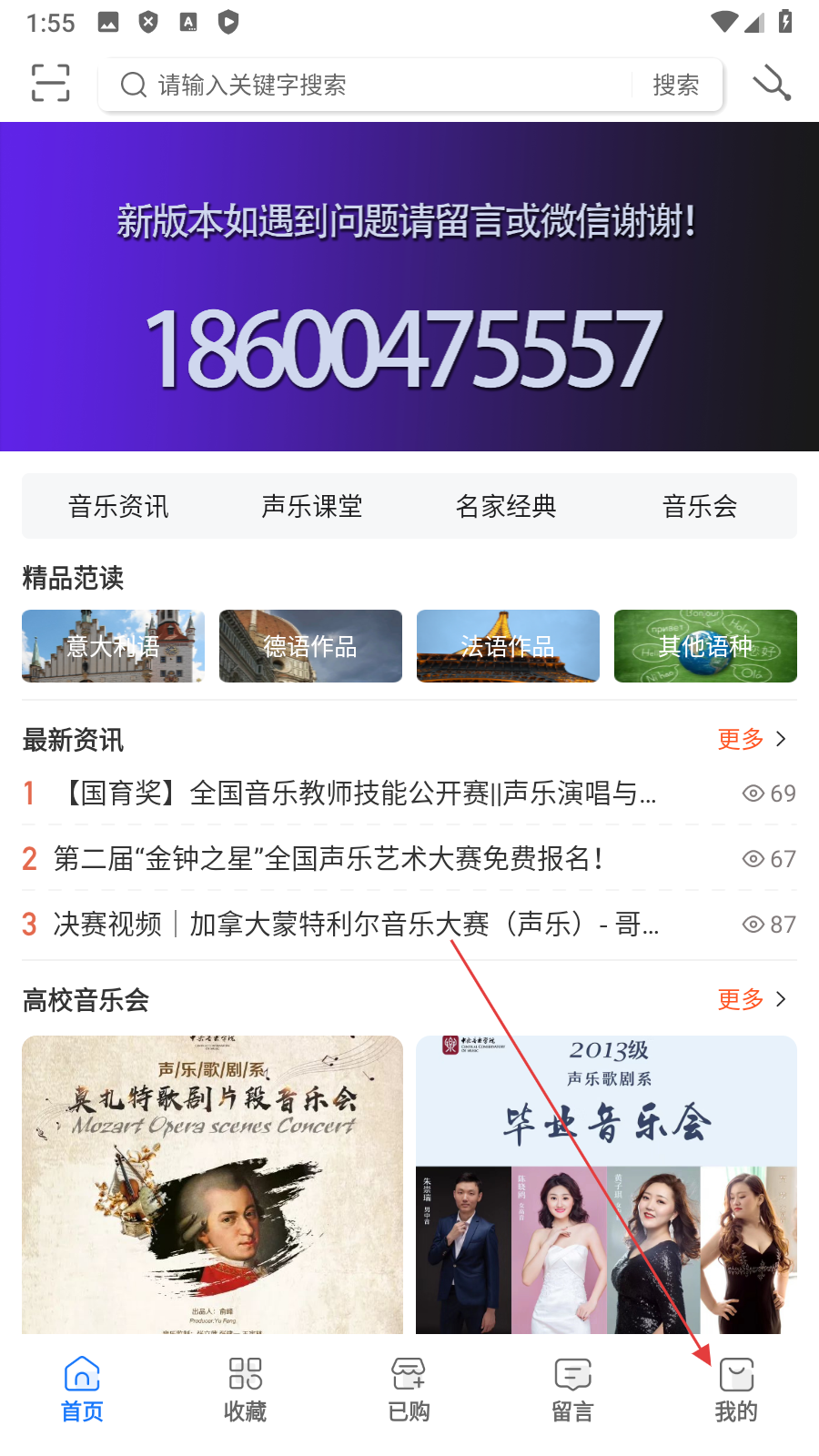Image resolution: width=819 pixels, height=1456 pixels.
Task: View 更多 in 最新资讯
Action: tap(751, 739)
